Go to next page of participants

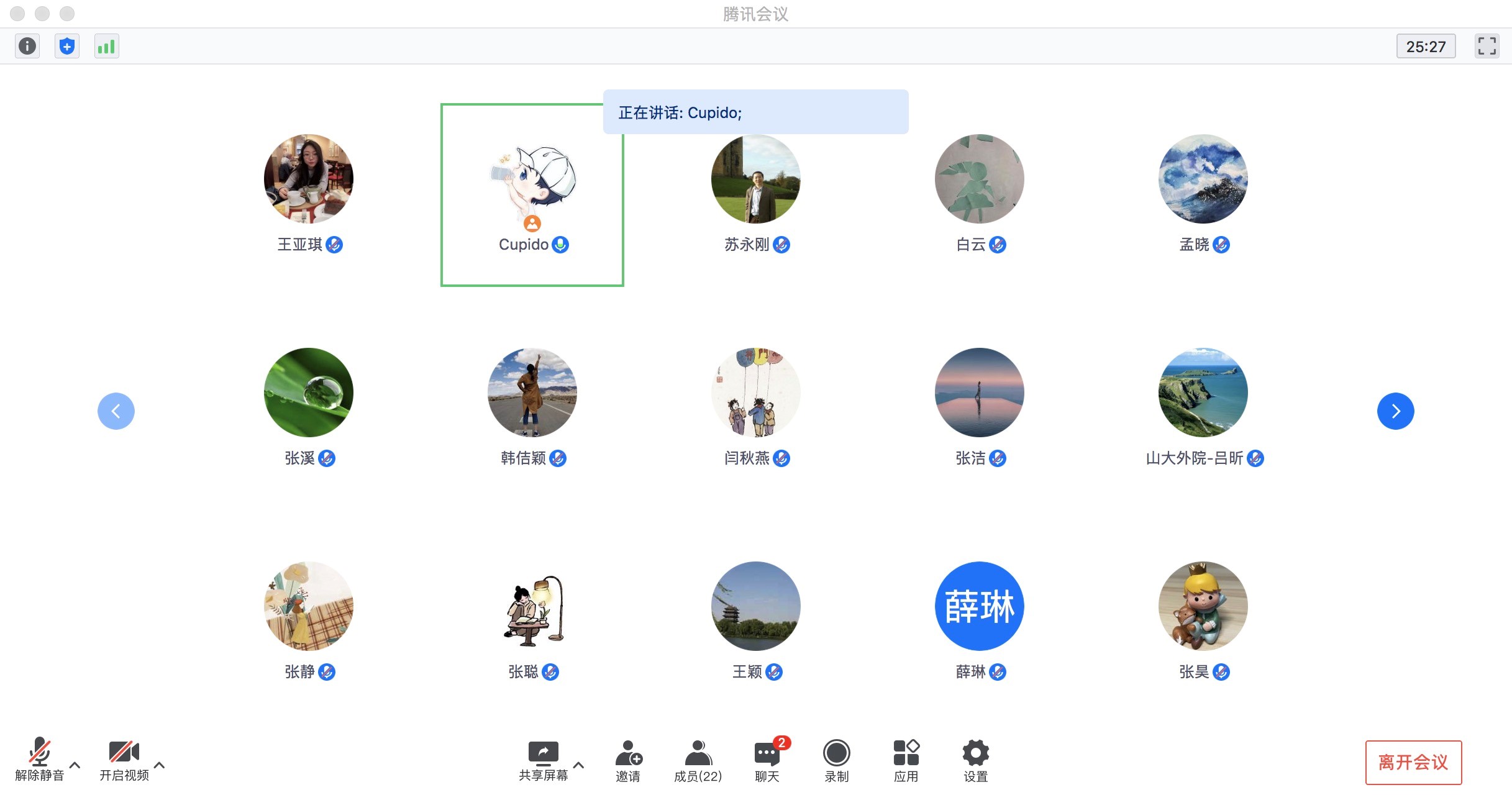click(x=1395, y=411)
